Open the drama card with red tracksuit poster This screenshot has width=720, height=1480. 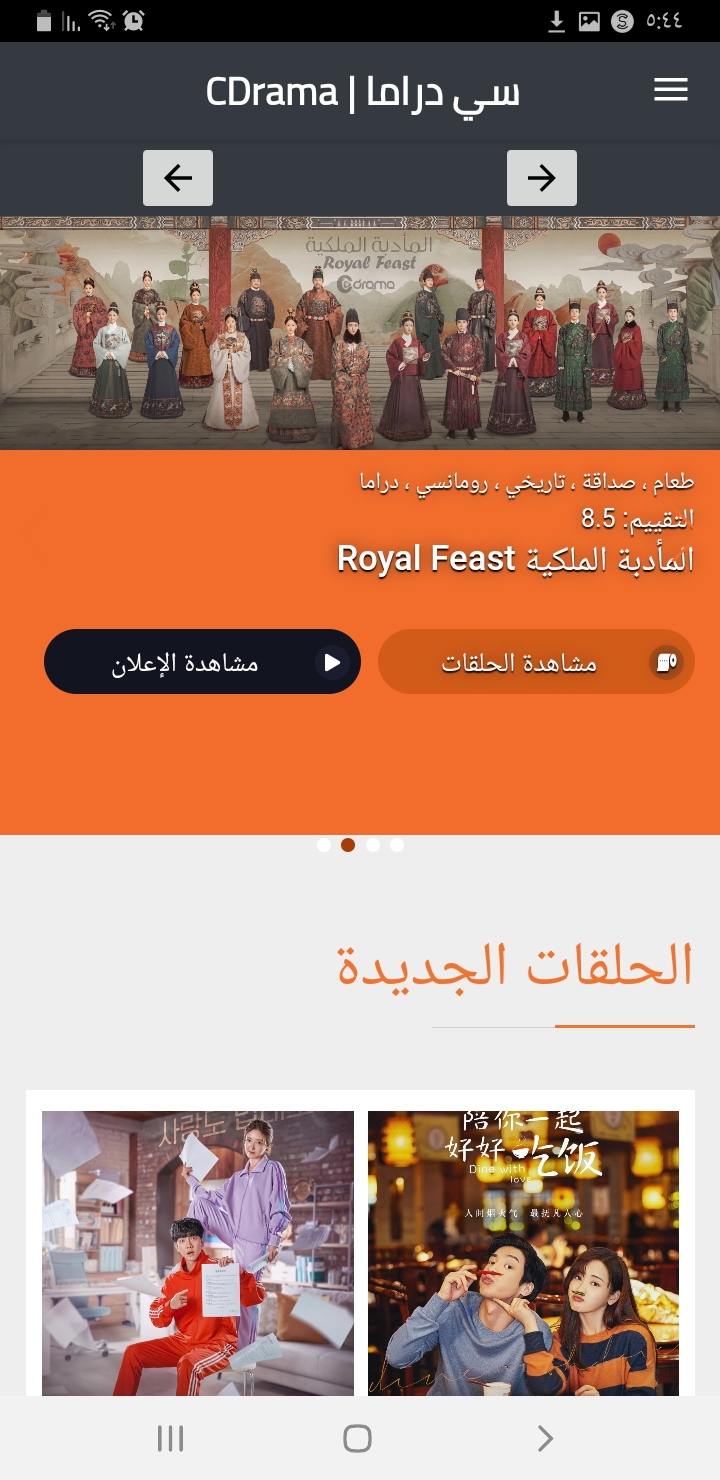pos(198,1253)
